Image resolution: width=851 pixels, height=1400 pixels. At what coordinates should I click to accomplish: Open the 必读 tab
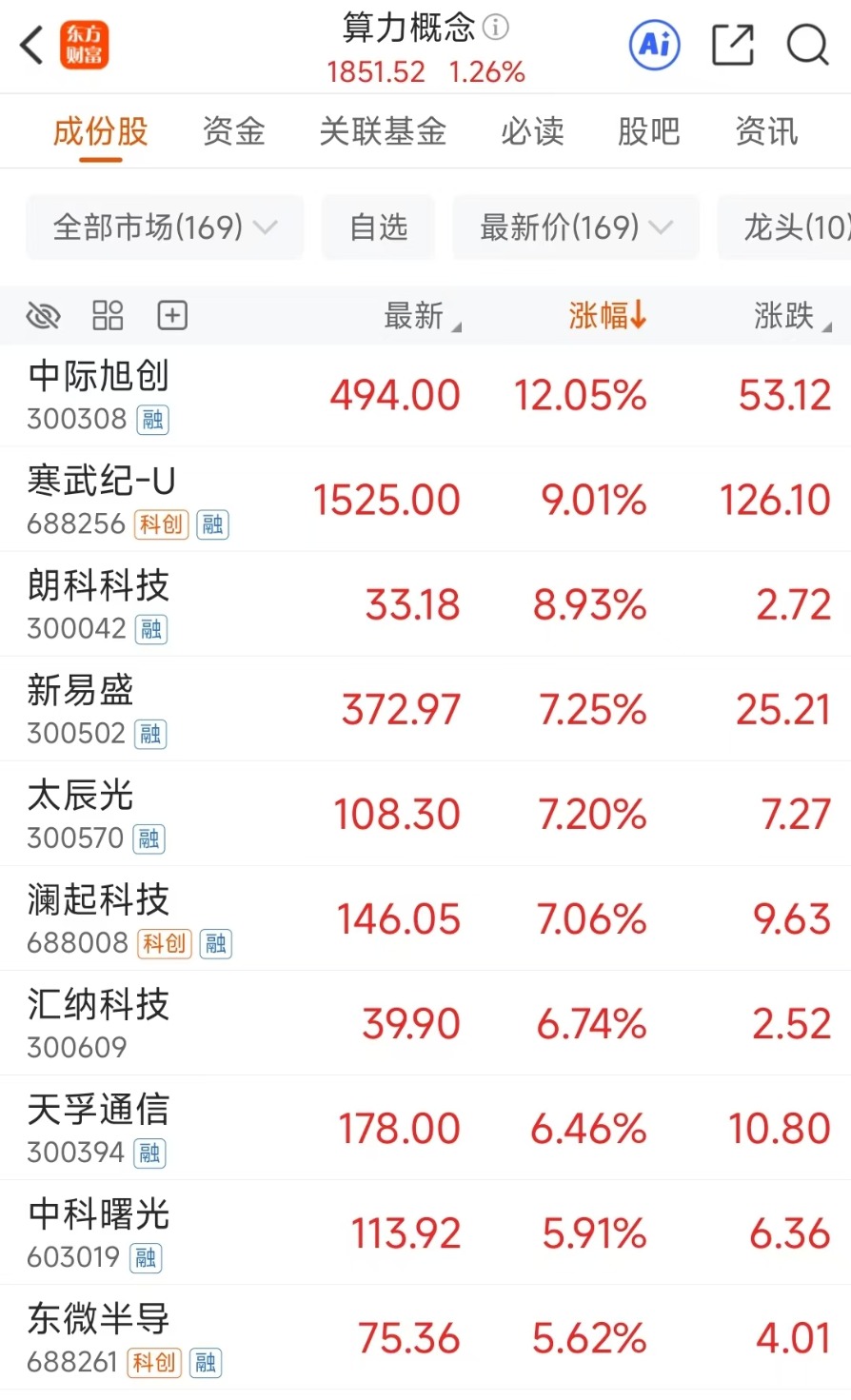(532, 131)
